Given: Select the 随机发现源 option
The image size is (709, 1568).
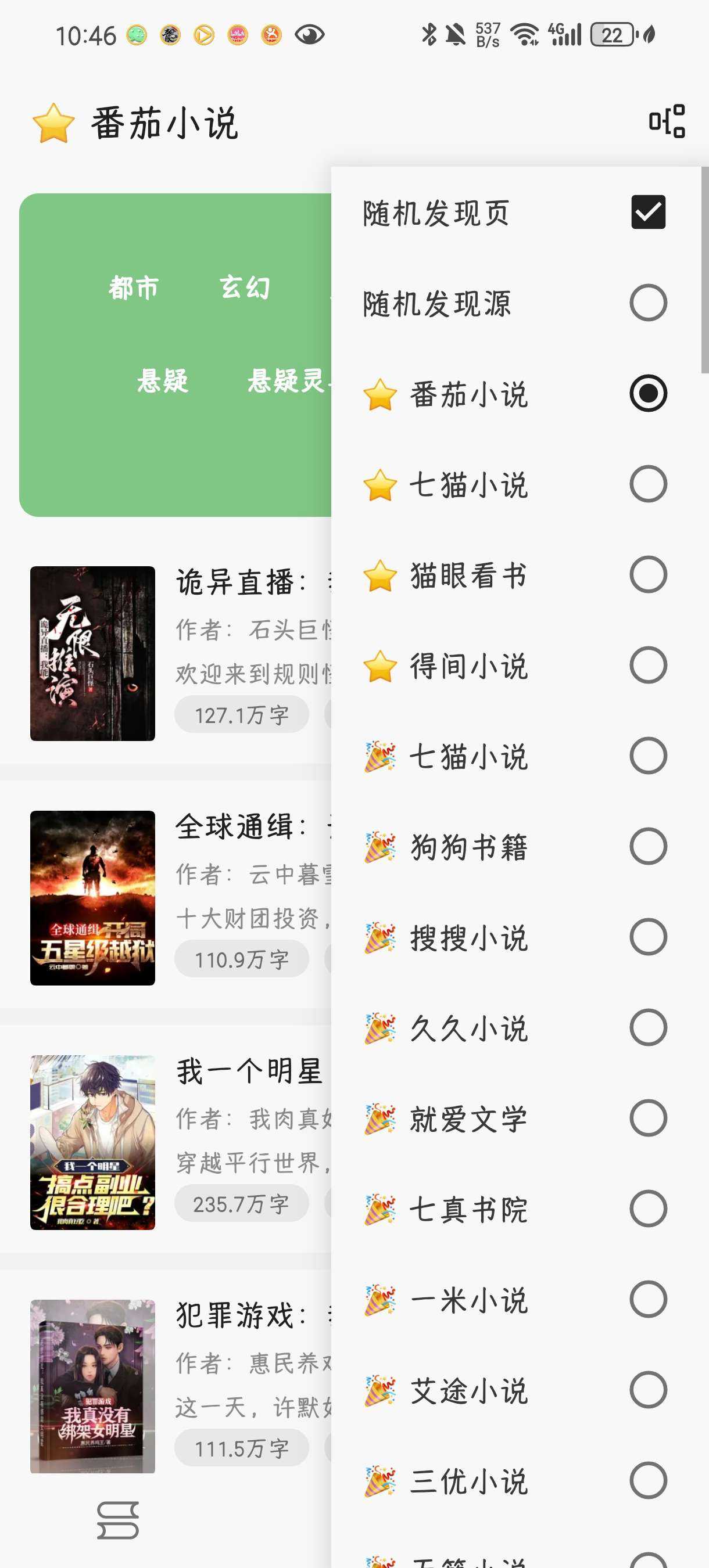Looking at the screenshot, I should pos(647,303).
